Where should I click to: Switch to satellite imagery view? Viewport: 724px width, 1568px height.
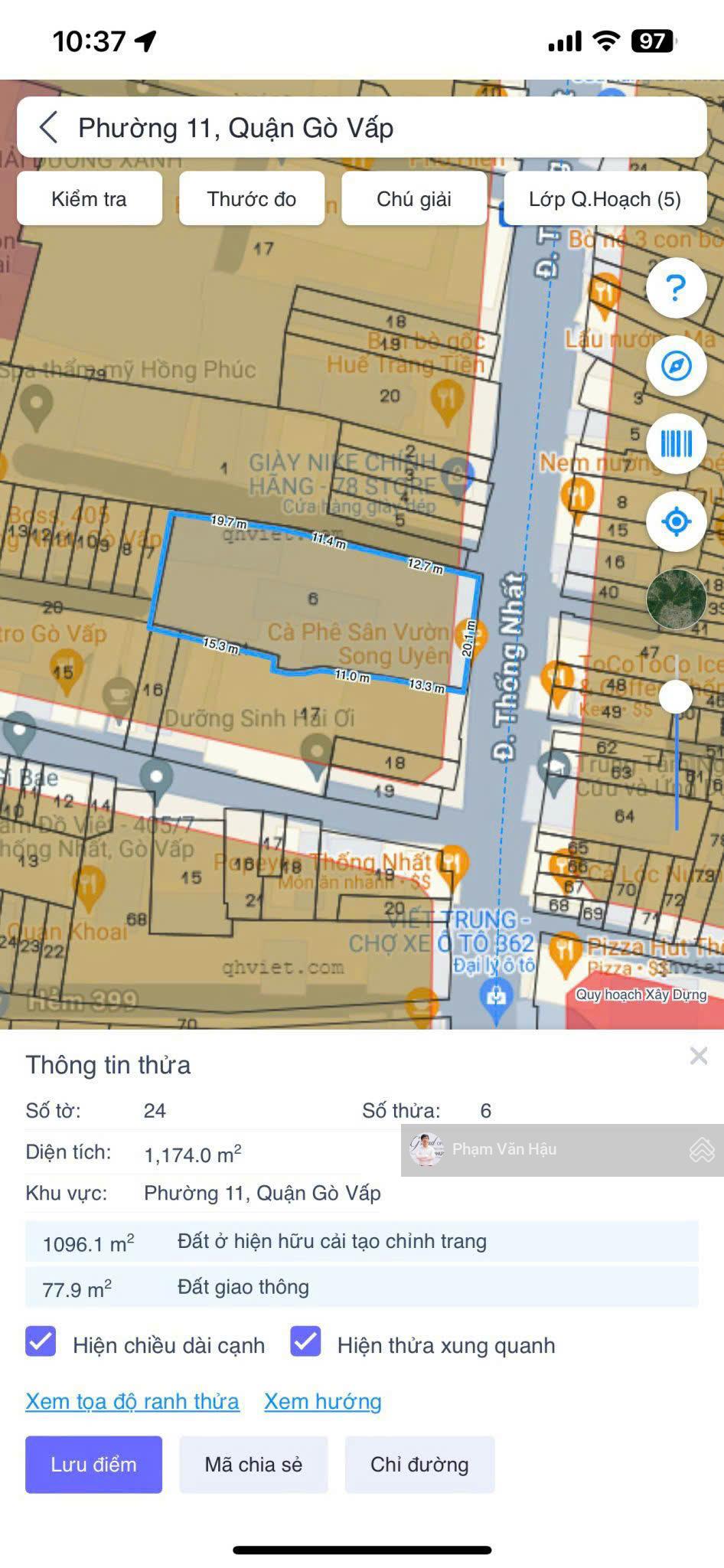[x=676, y=599]
